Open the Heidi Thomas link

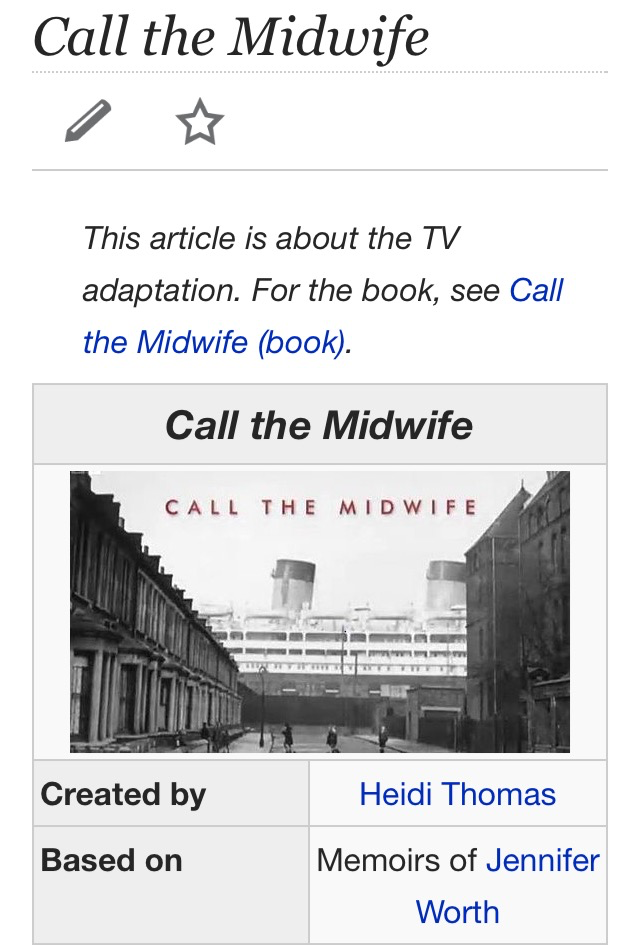pyautogui.click(x=457, y=794)
